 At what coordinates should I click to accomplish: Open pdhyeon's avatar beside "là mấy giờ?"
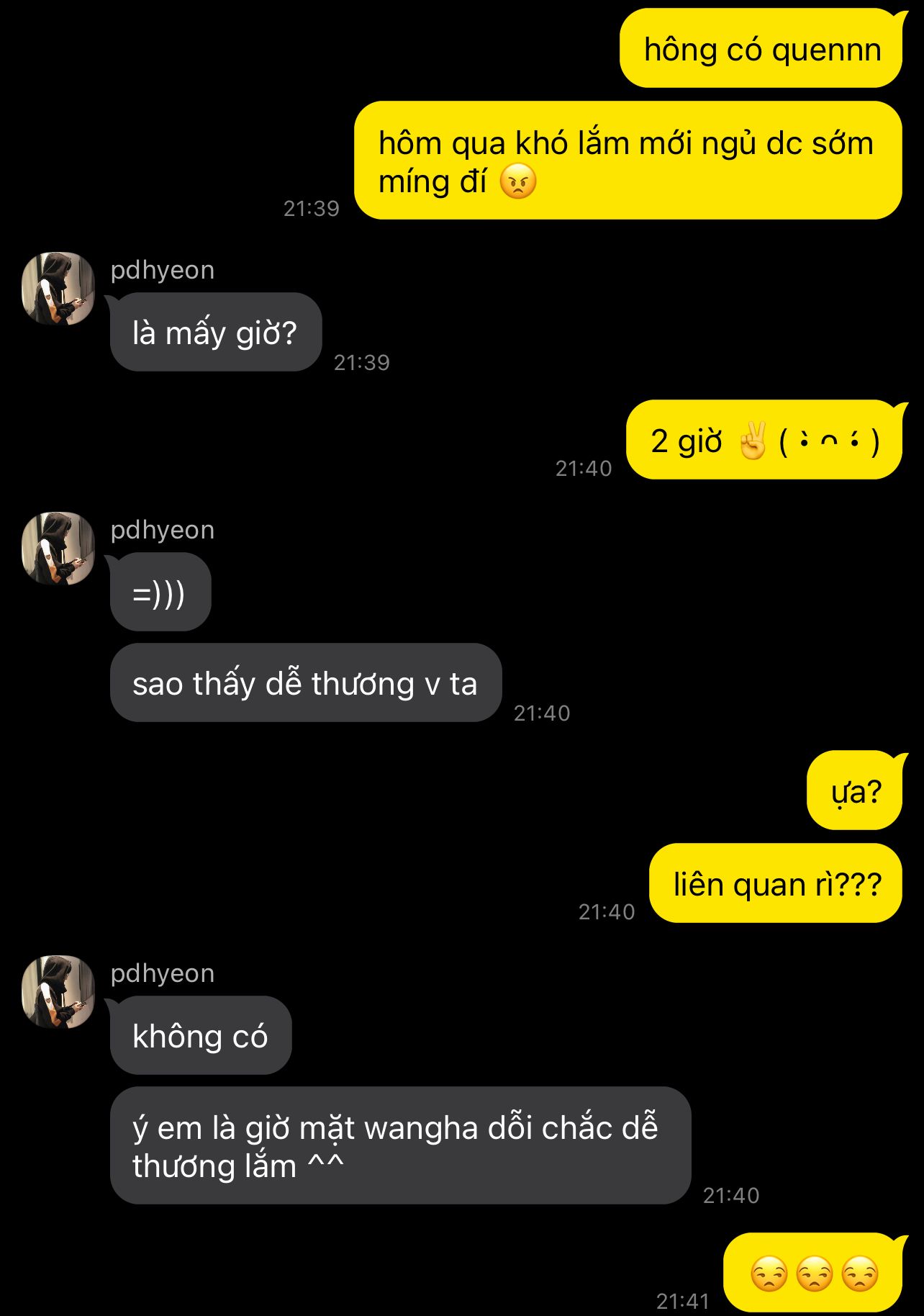[x=58, y=288]
